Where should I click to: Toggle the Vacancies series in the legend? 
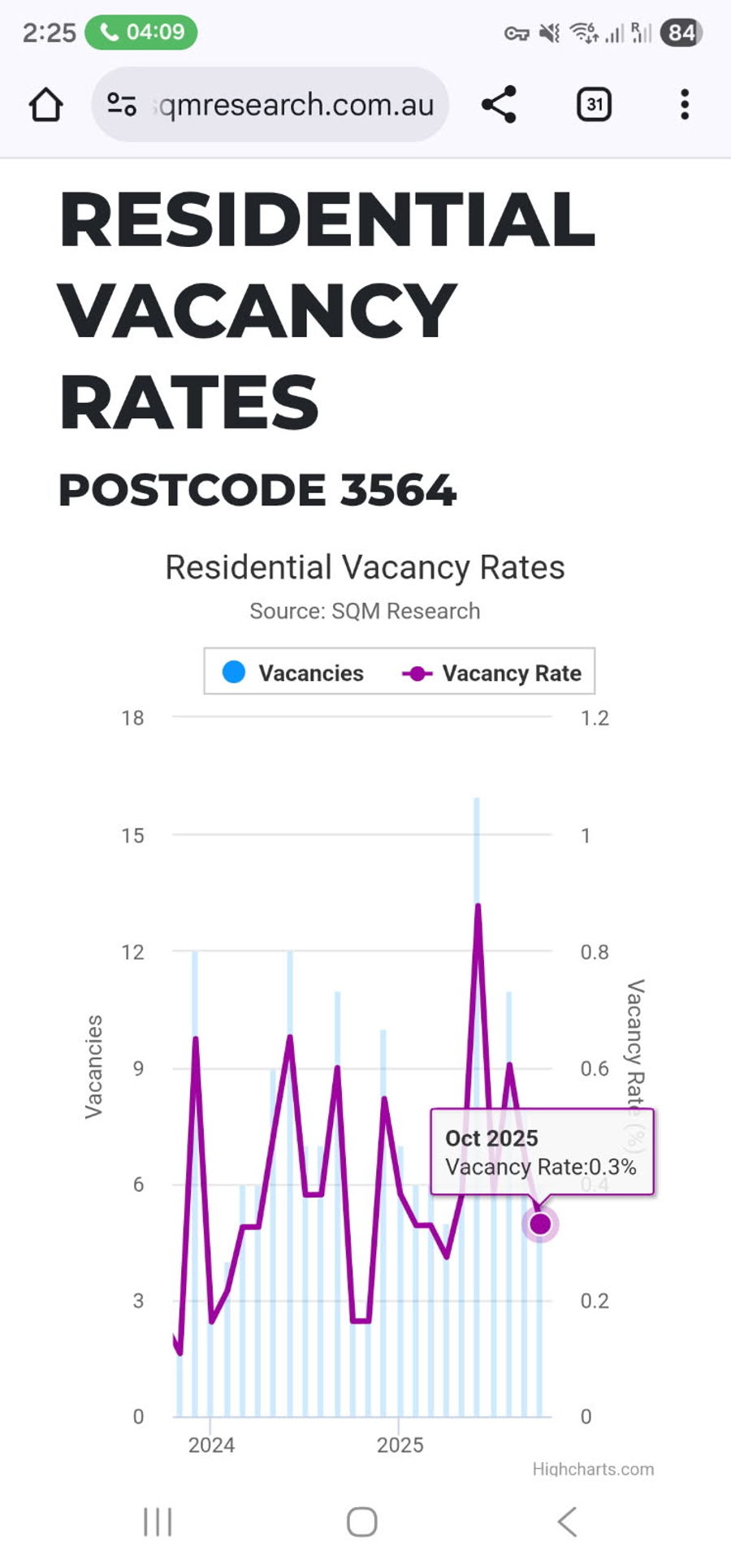[x=294, y=673]
